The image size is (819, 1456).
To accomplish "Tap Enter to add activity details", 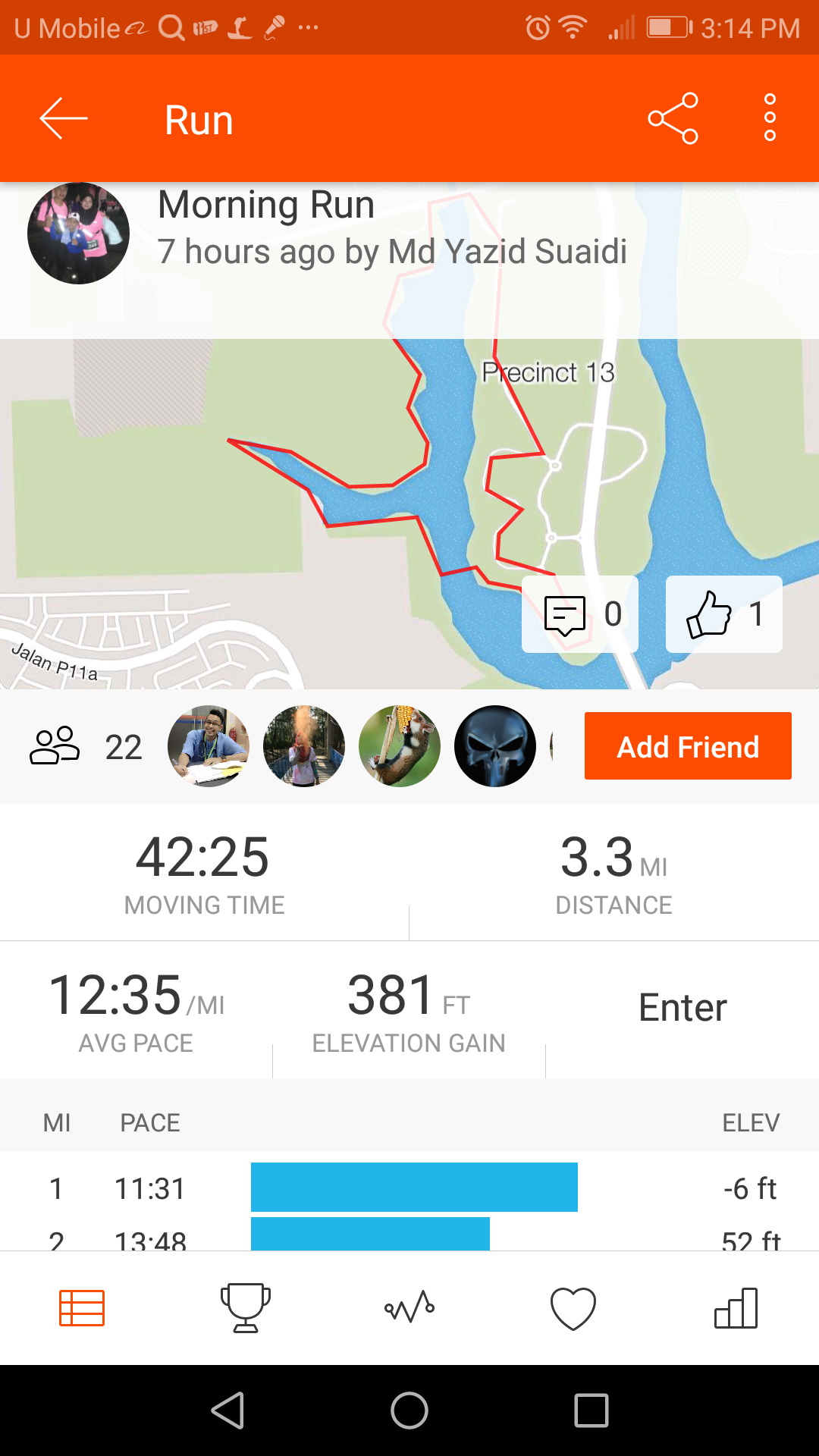I will pos(682,1008).
